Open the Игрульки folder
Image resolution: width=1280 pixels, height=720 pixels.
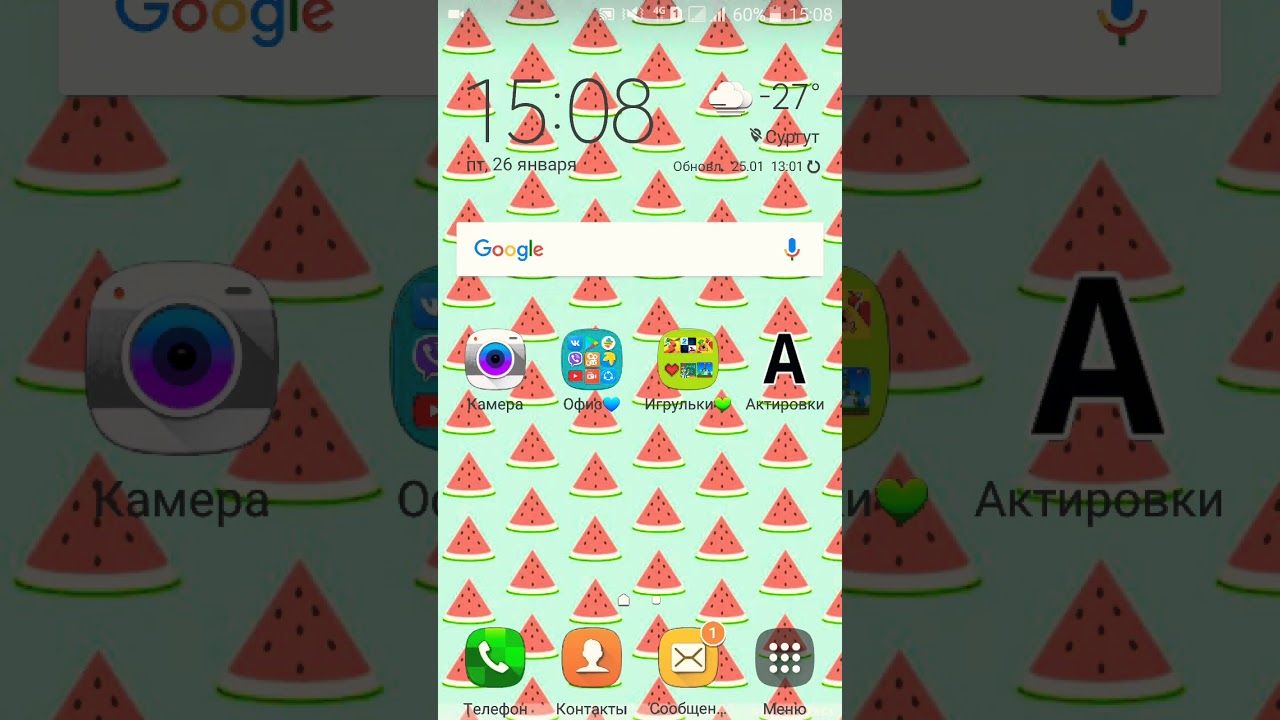[x=688, y=360]
